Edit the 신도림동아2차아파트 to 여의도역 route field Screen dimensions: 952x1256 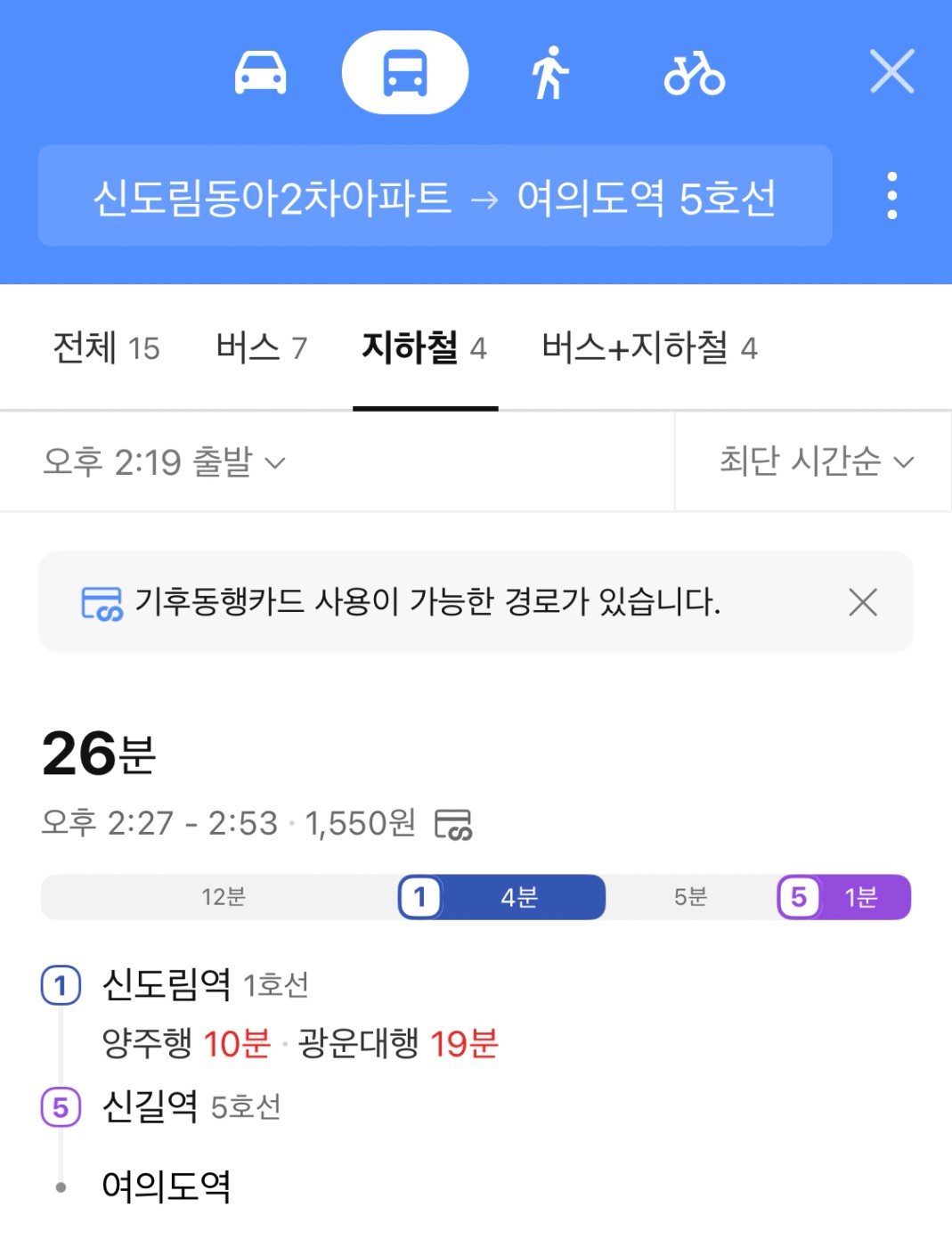click(435, 196)
